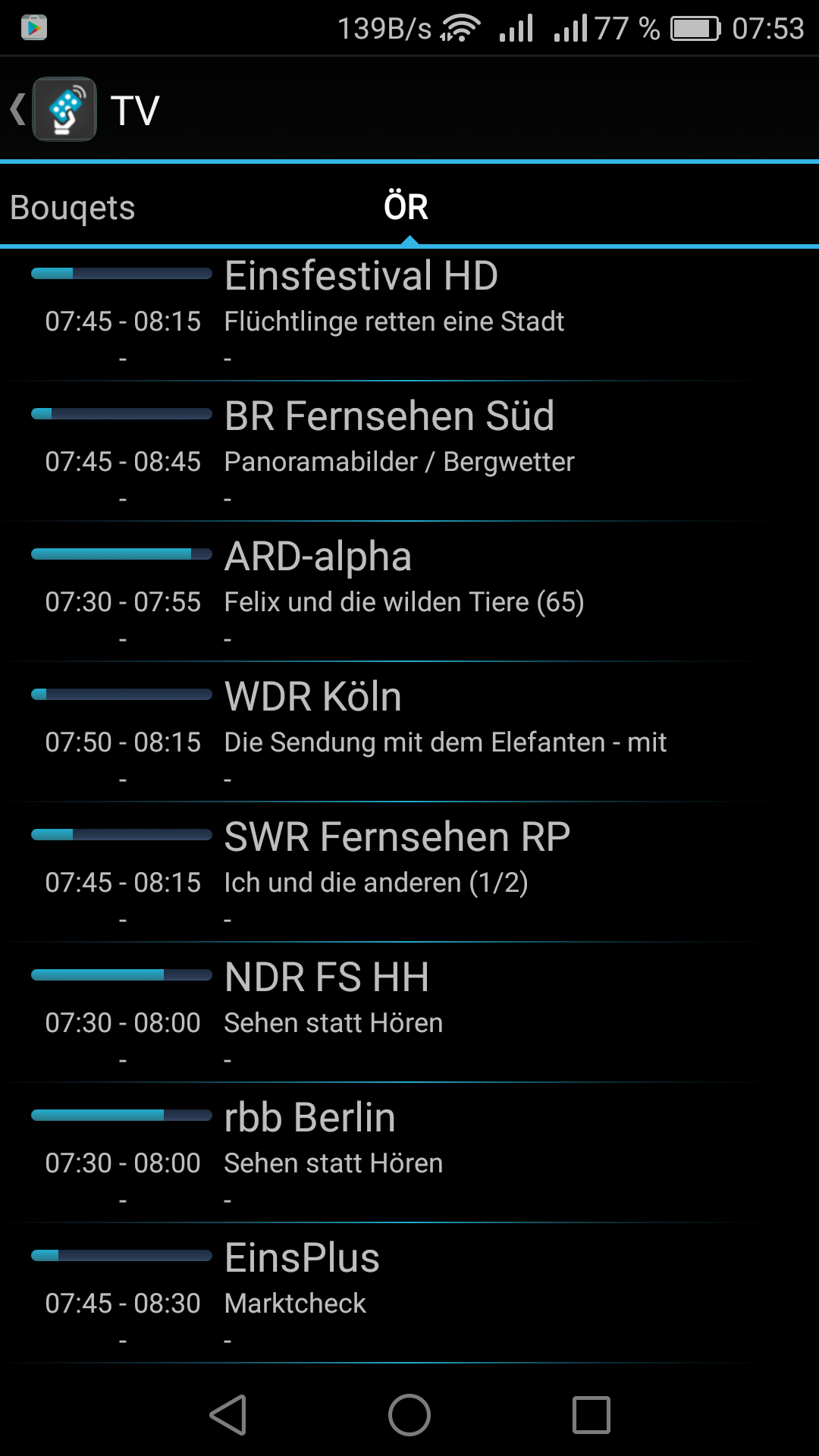Open the SWR Fernsehen RP channel
This screenshot has width=819, height=1456.
(x=409, y=874)
